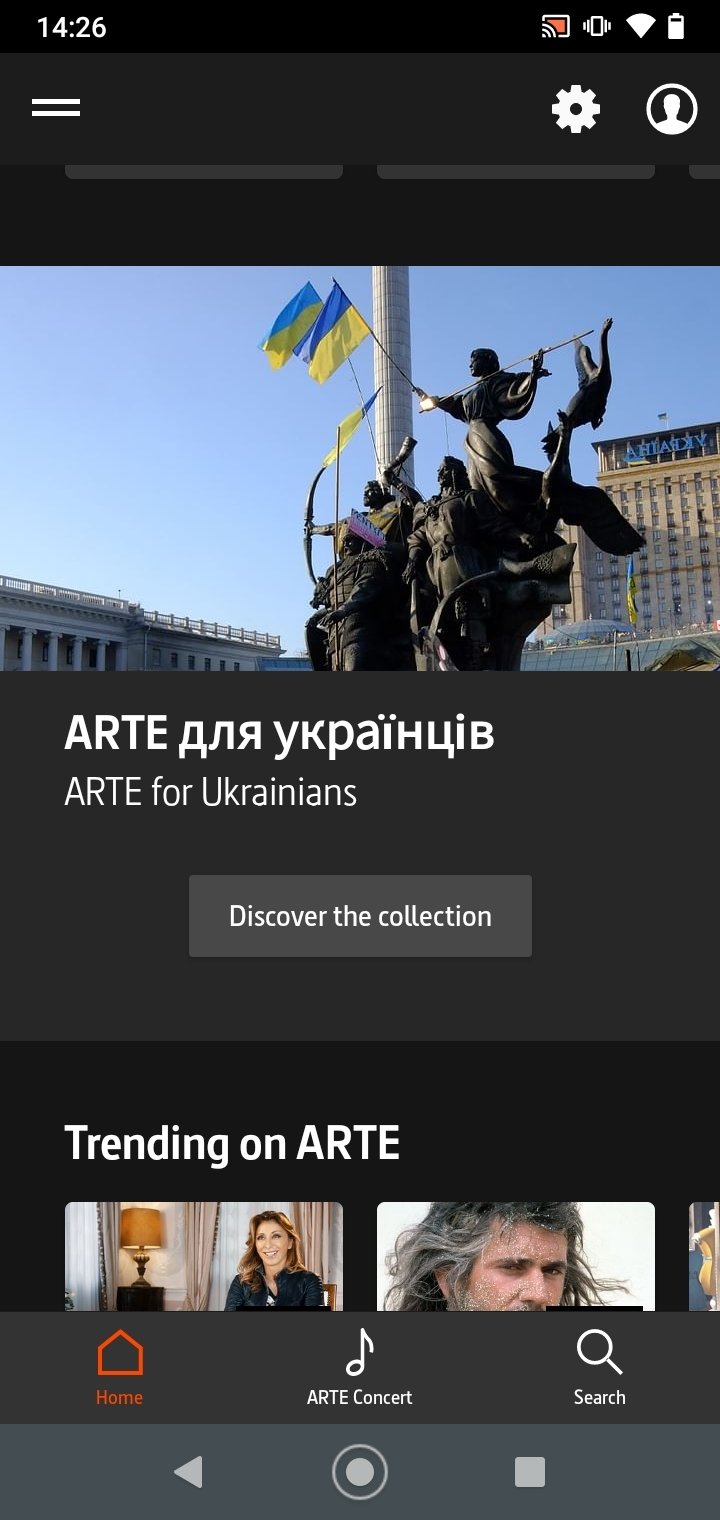This screenshot has width=720, height=1520.
Task: Switch to the Search tab
Action: point(600,1368)
